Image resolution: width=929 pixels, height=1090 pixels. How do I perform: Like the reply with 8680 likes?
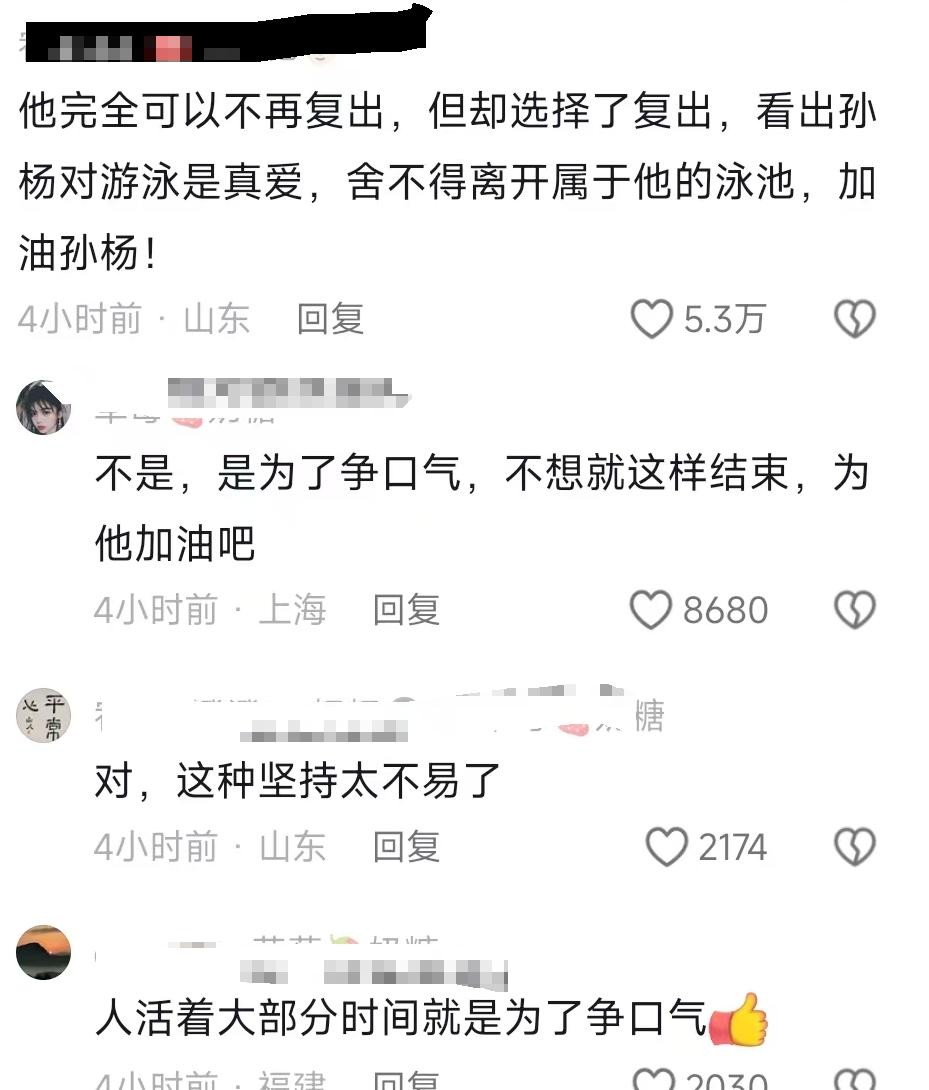click(652, 610)
